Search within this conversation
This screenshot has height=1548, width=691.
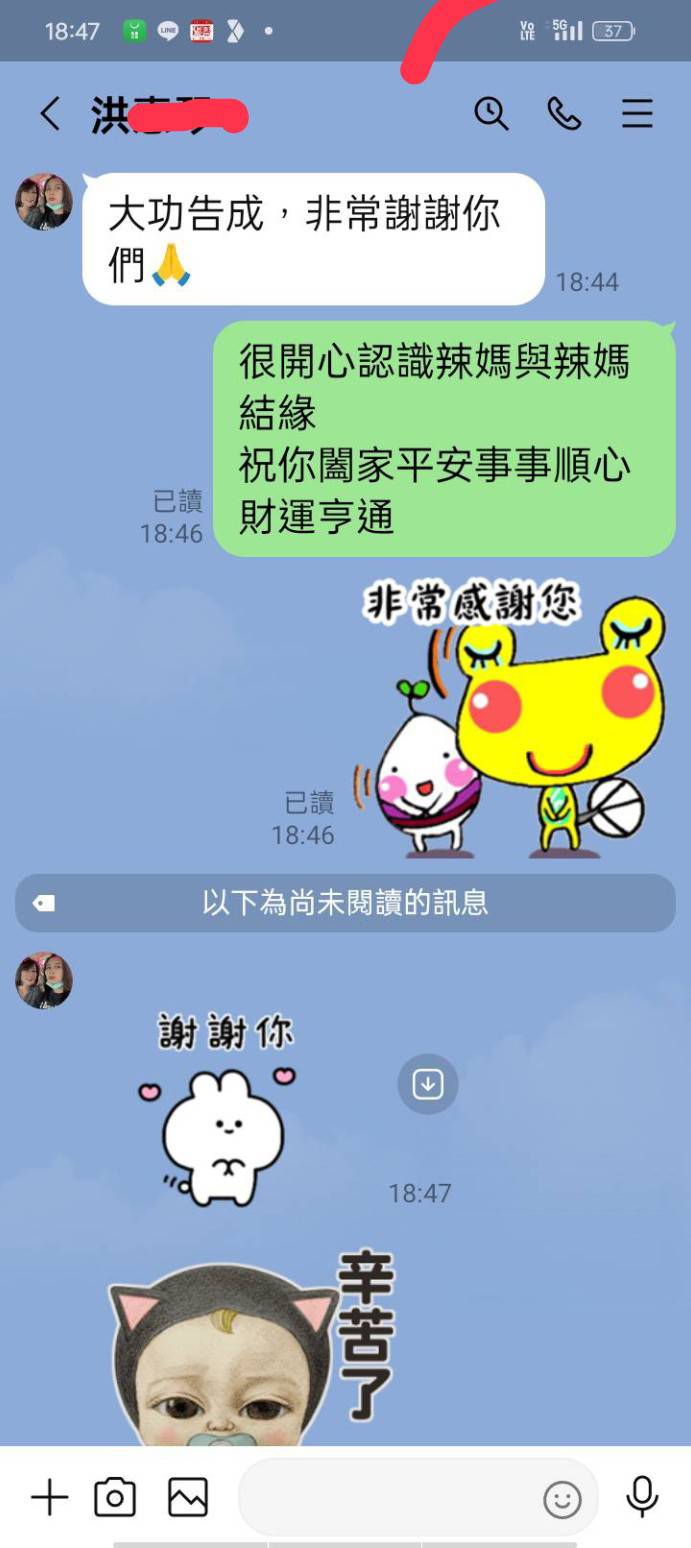coord(491,114)
